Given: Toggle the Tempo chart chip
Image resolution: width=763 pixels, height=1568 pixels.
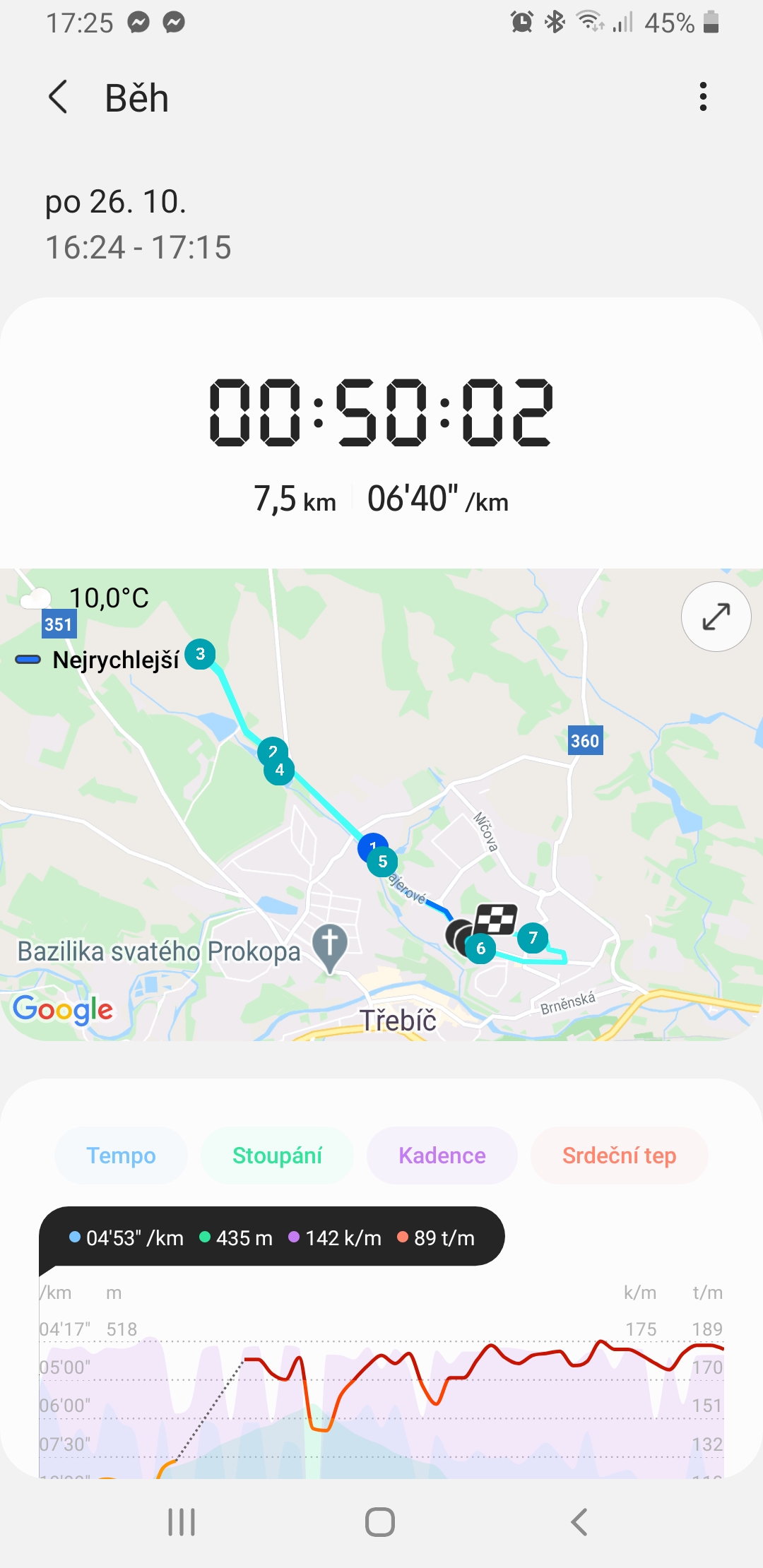Looking at the screenshot, I should [x=121, y=1156].
